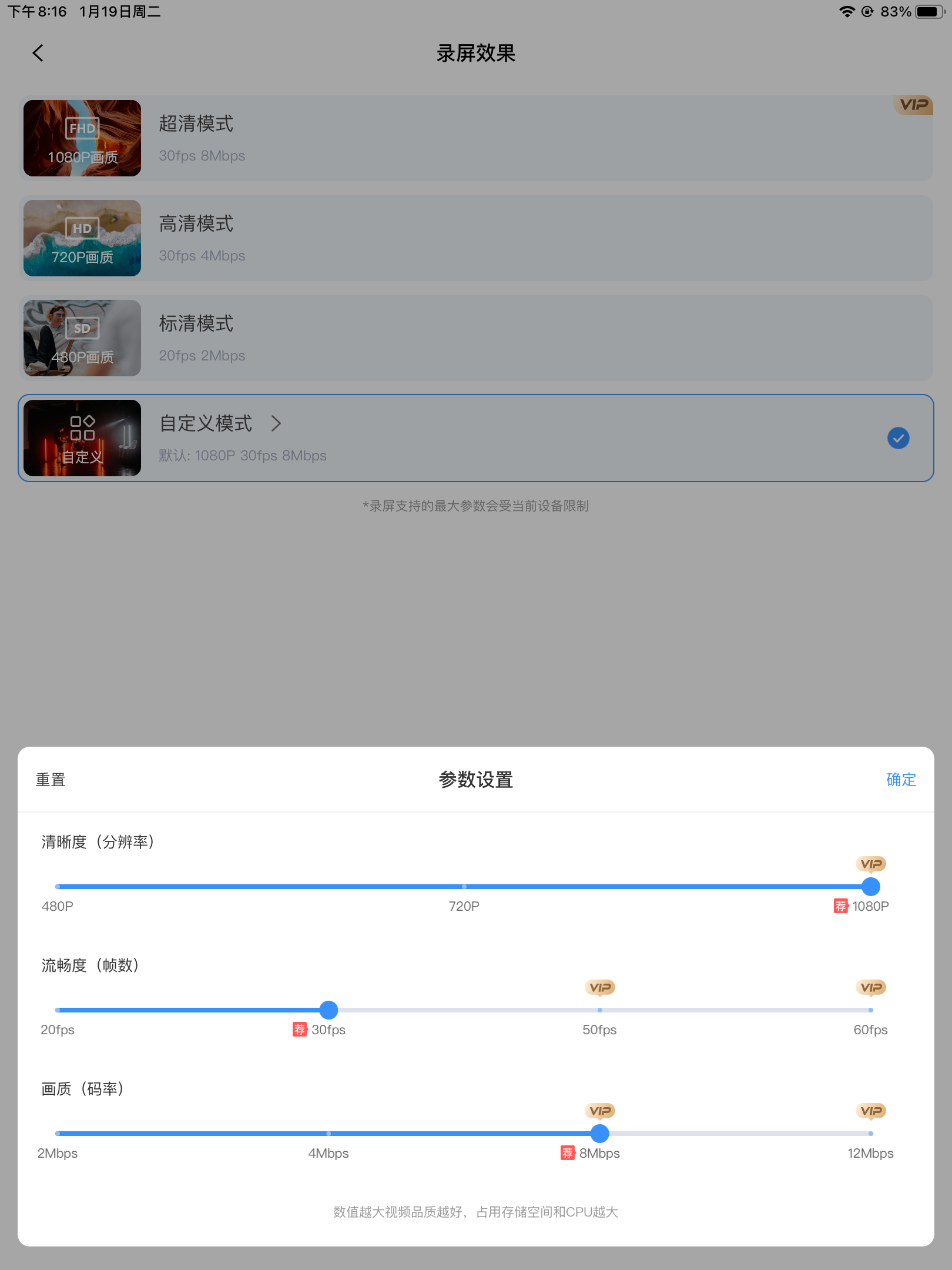Select 高清模式 720P option
Screen dimensions: 952x1270
click(x=476, y=238)
